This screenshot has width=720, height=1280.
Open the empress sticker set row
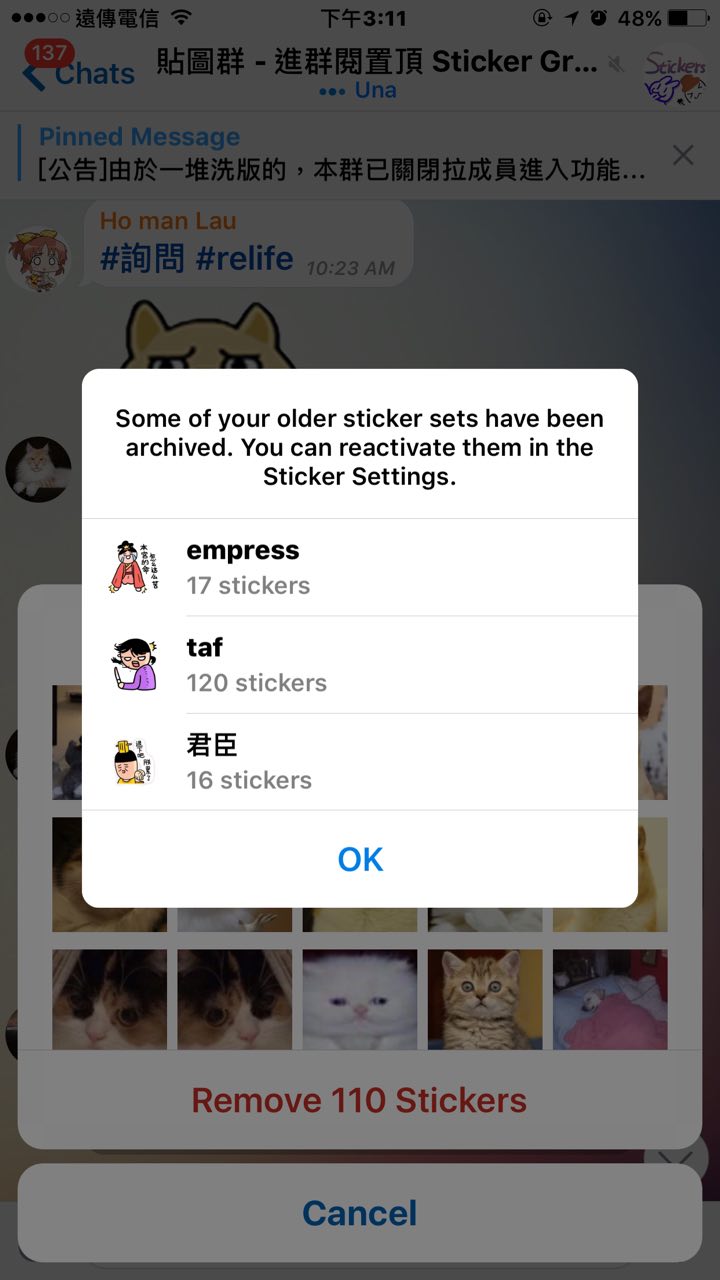[360, 567]
